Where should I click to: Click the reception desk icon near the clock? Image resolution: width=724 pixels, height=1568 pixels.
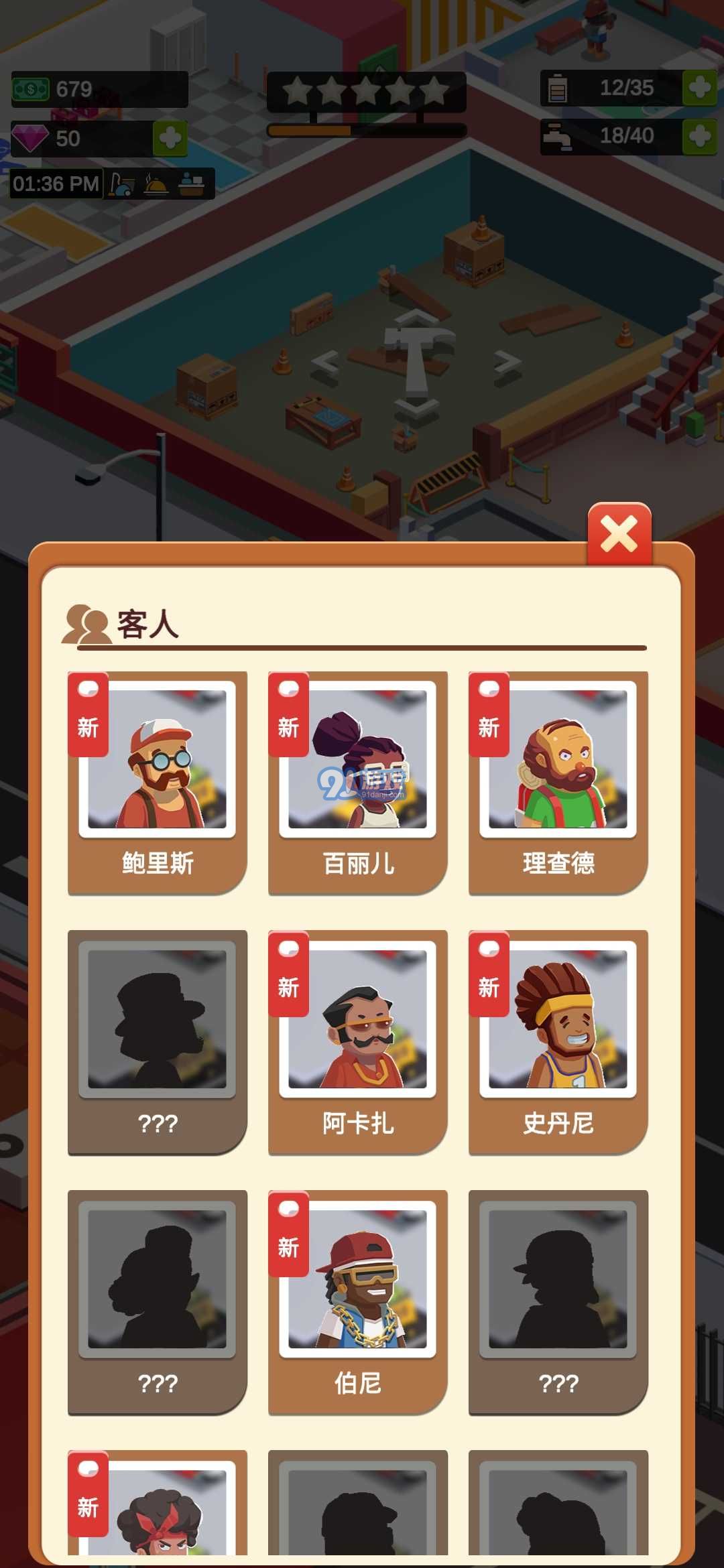point(192,186)
